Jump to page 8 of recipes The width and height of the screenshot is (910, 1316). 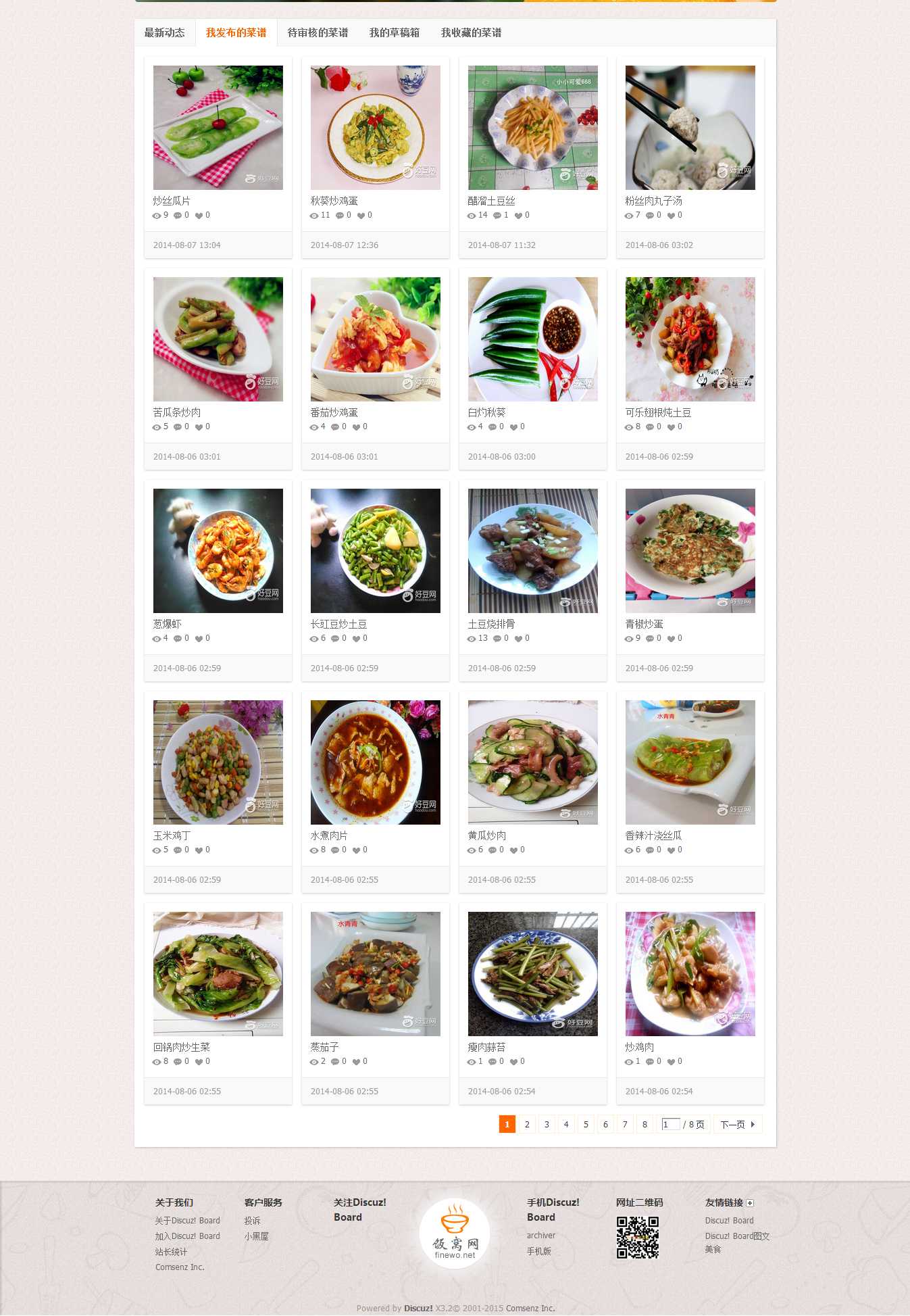[644, 1124]
